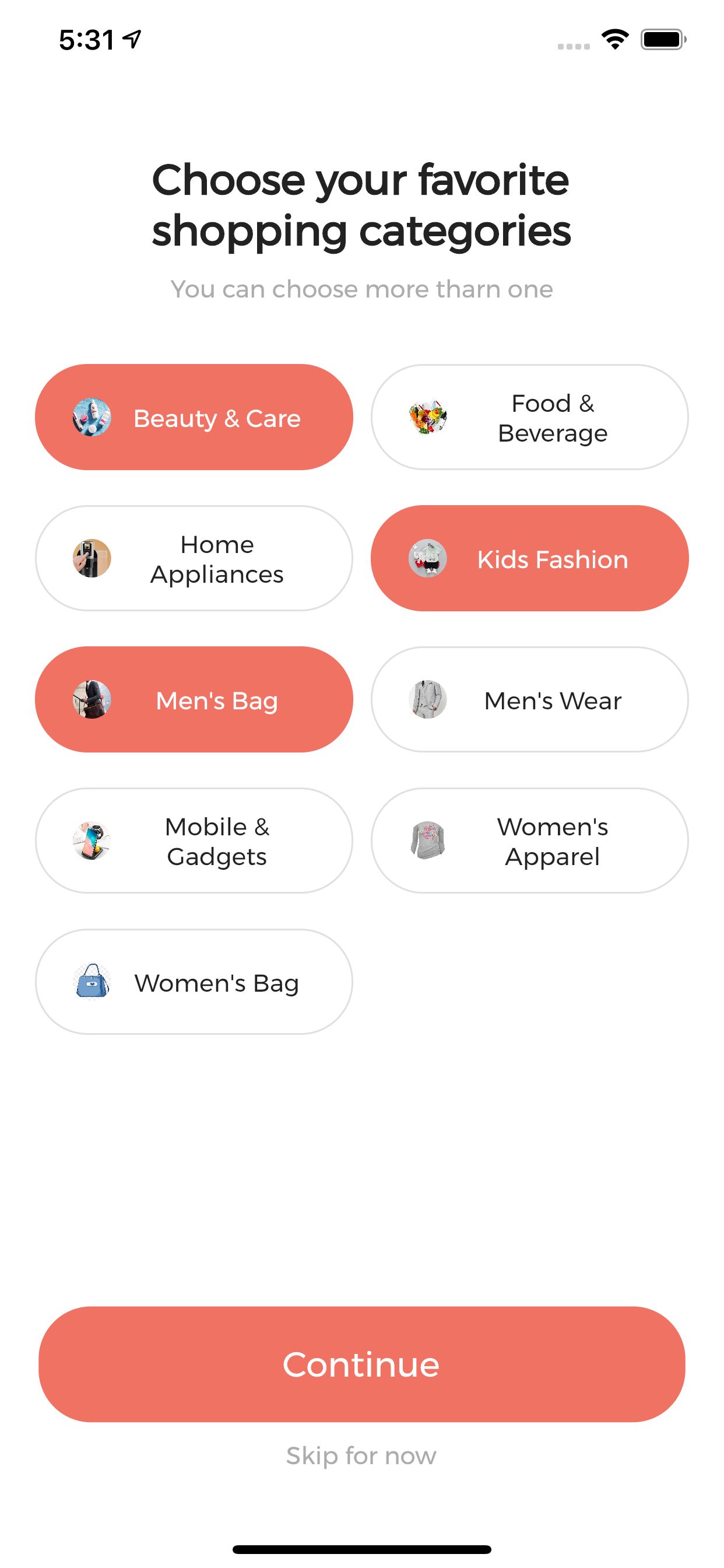
Task: Skip category selection for now
Action: point(361,1455)
